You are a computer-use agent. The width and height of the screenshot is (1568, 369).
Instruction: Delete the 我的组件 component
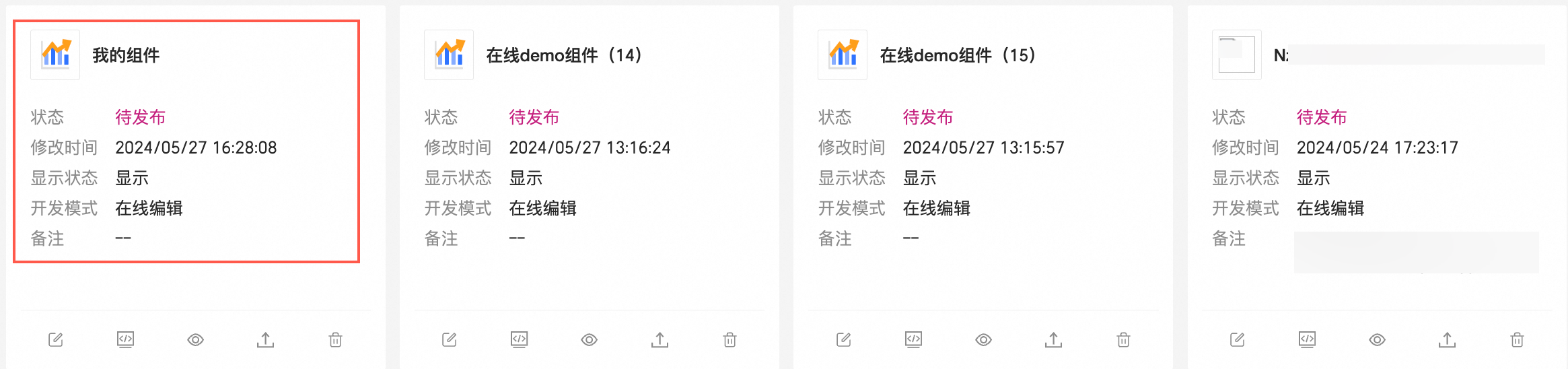point(335,340)
